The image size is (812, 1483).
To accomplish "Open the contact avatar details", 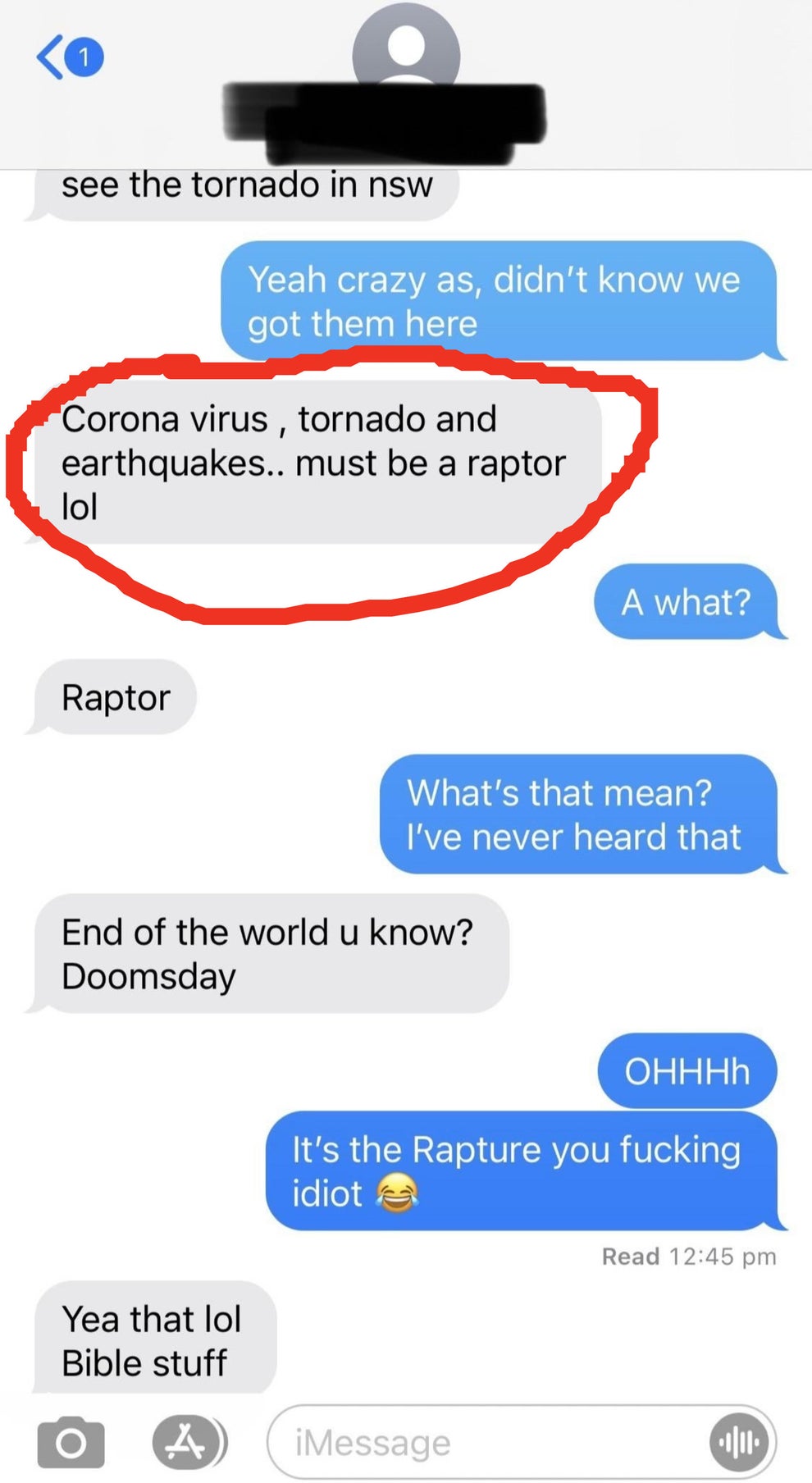I will pos(406,51).
